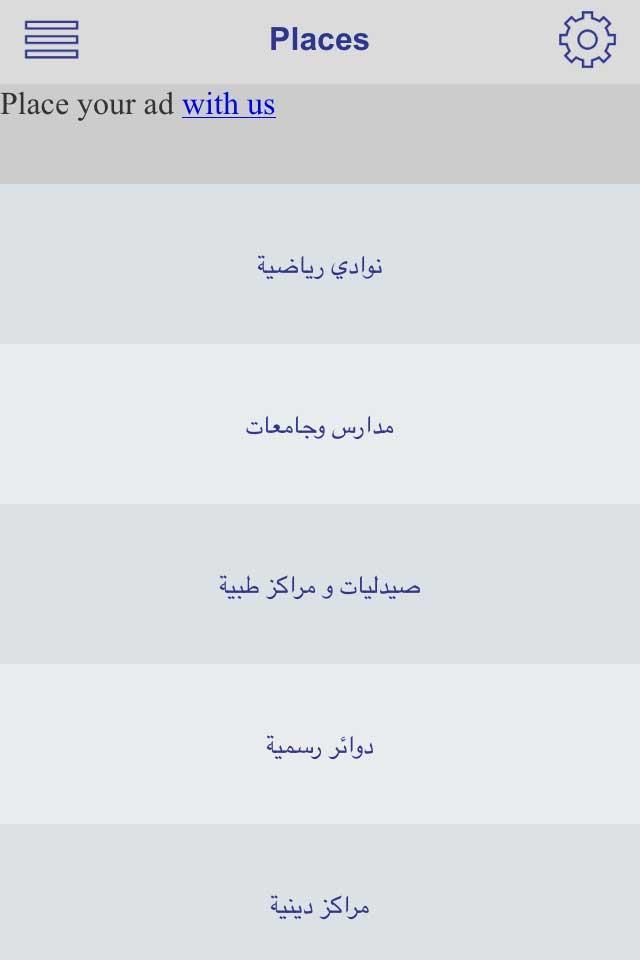The image size is (640, 960).
Task: Open the settings gear
Action: coord(587,40)
